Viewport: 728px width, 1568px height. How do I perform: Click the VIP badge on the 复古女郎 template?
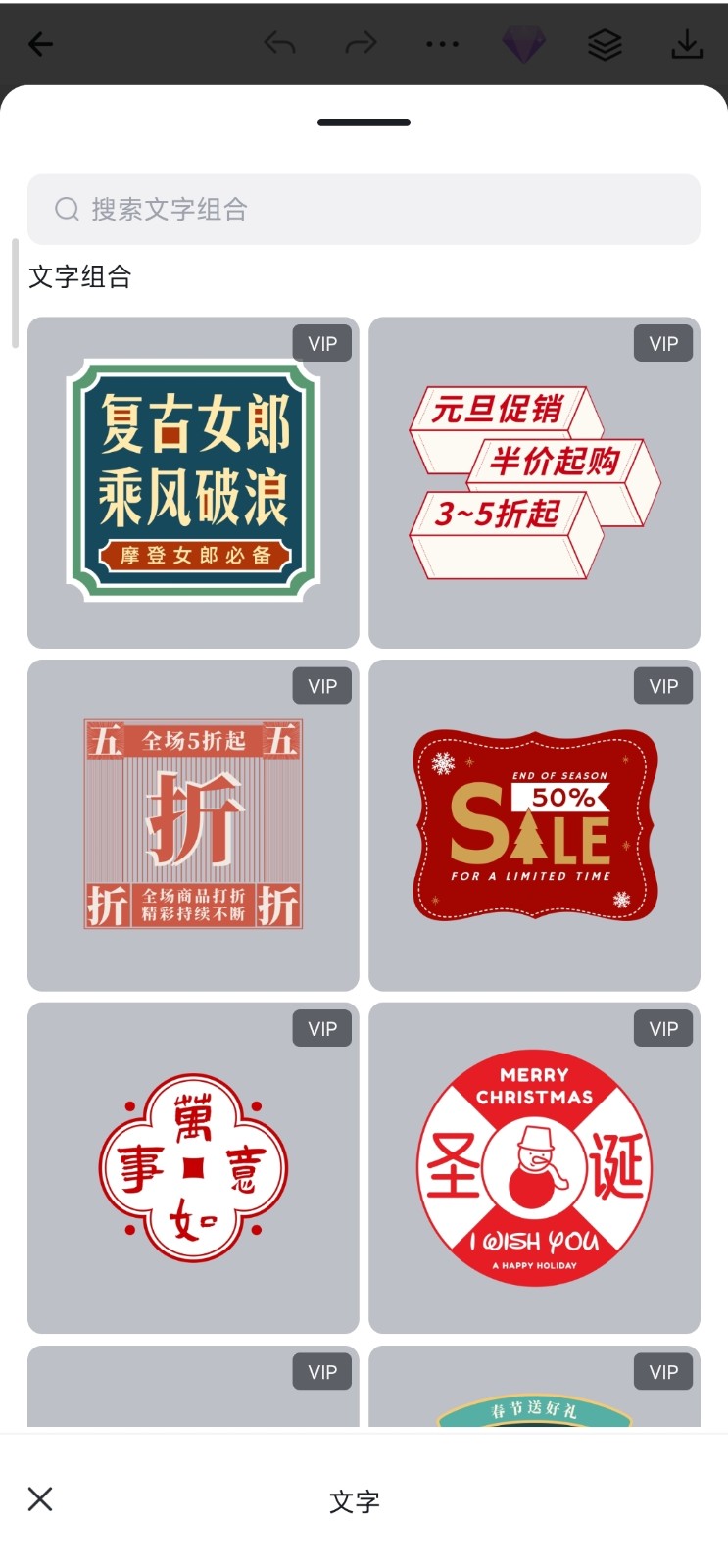321,343
